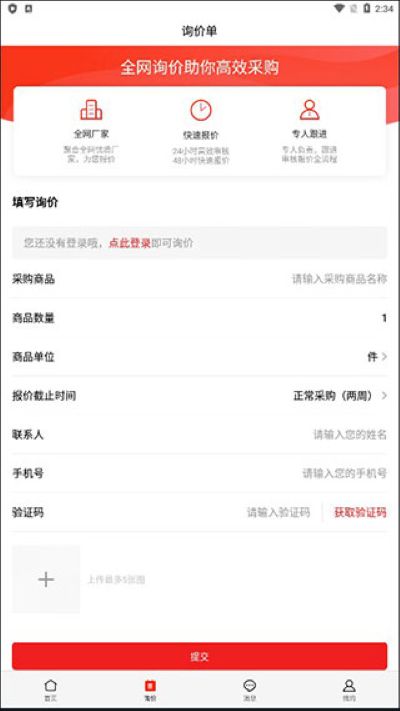Focus the 手机号 phone number field
This screenshot has height=711, width=400.
[x=200, y=473]
